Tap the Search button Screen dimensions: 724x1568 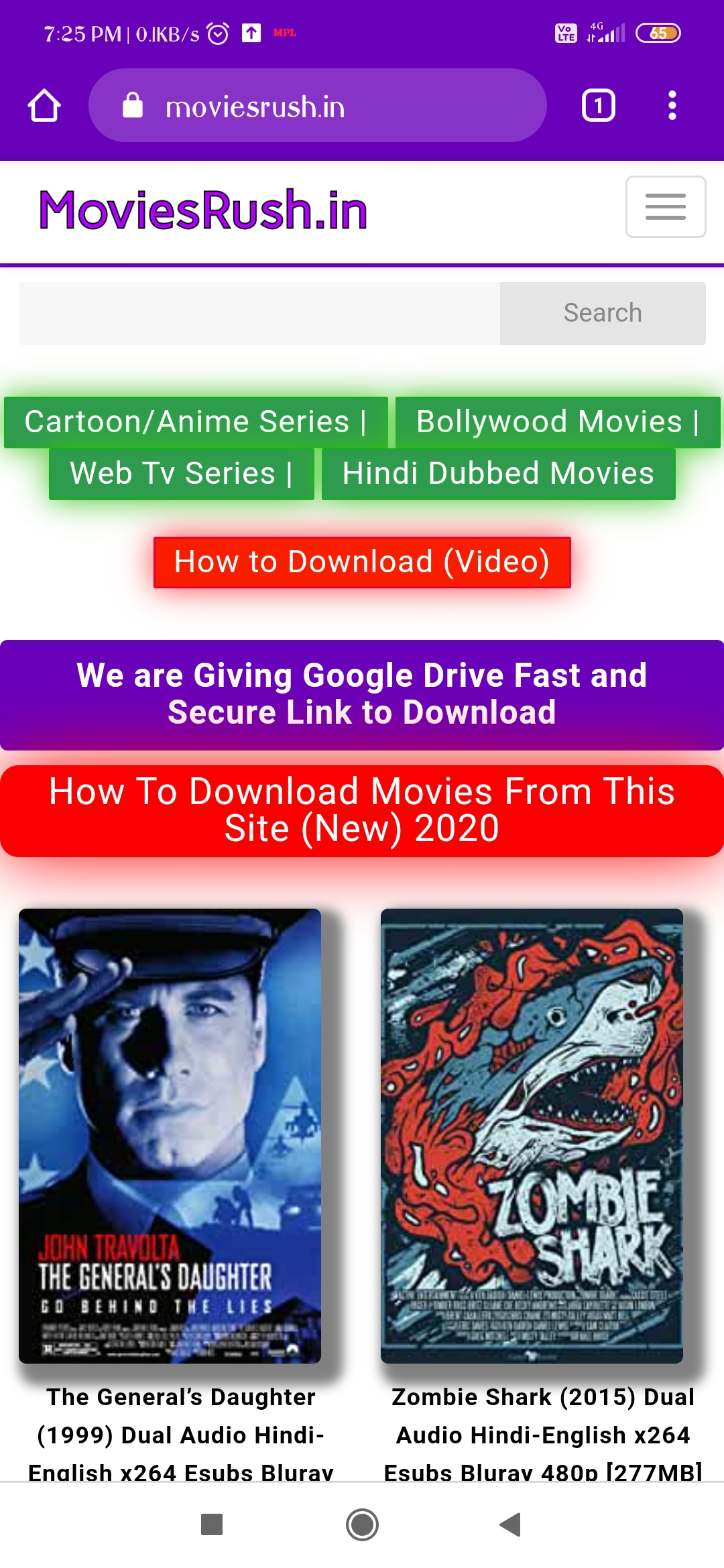click(x=602, y=314)
